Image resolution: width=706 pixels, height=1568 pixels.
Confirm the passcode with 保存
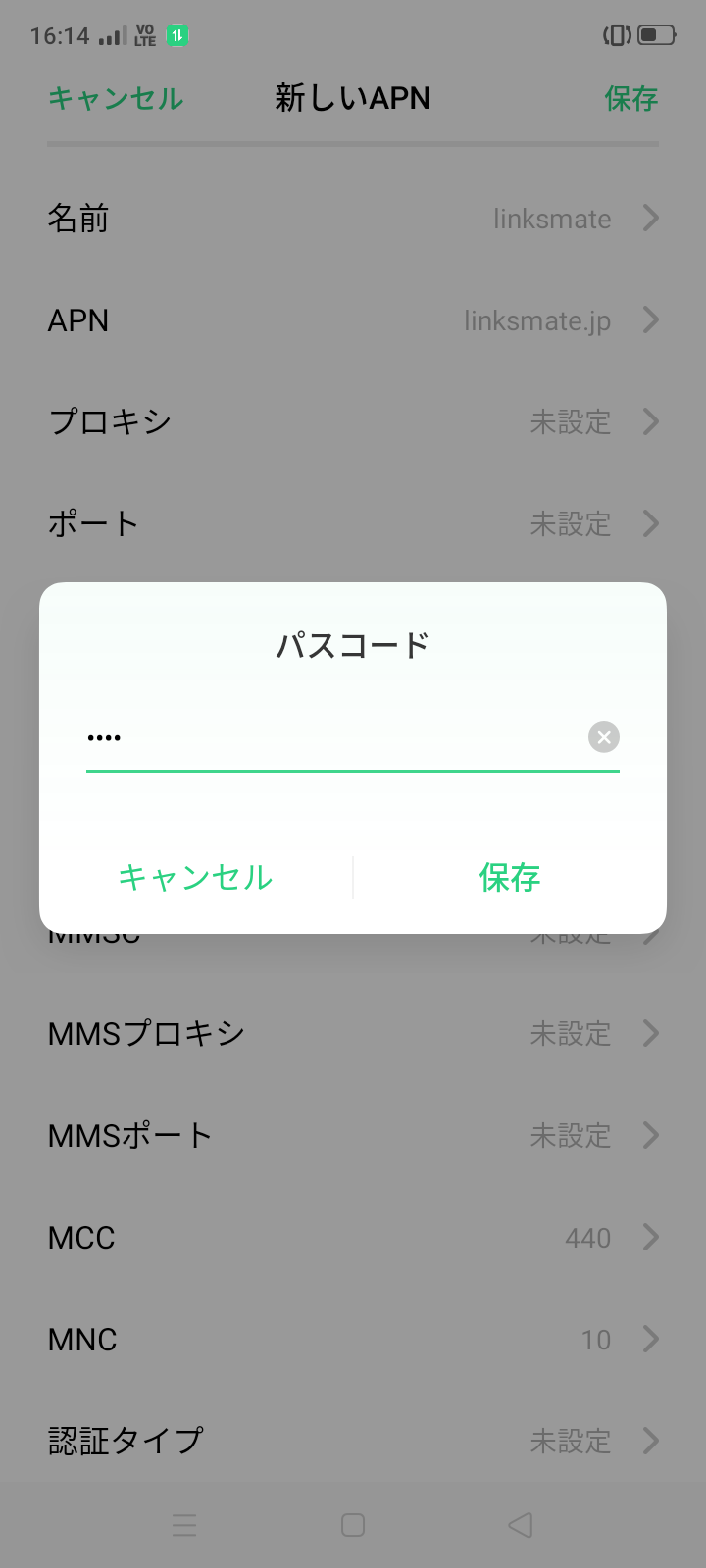pyautogui.click(x=508, y=878)
